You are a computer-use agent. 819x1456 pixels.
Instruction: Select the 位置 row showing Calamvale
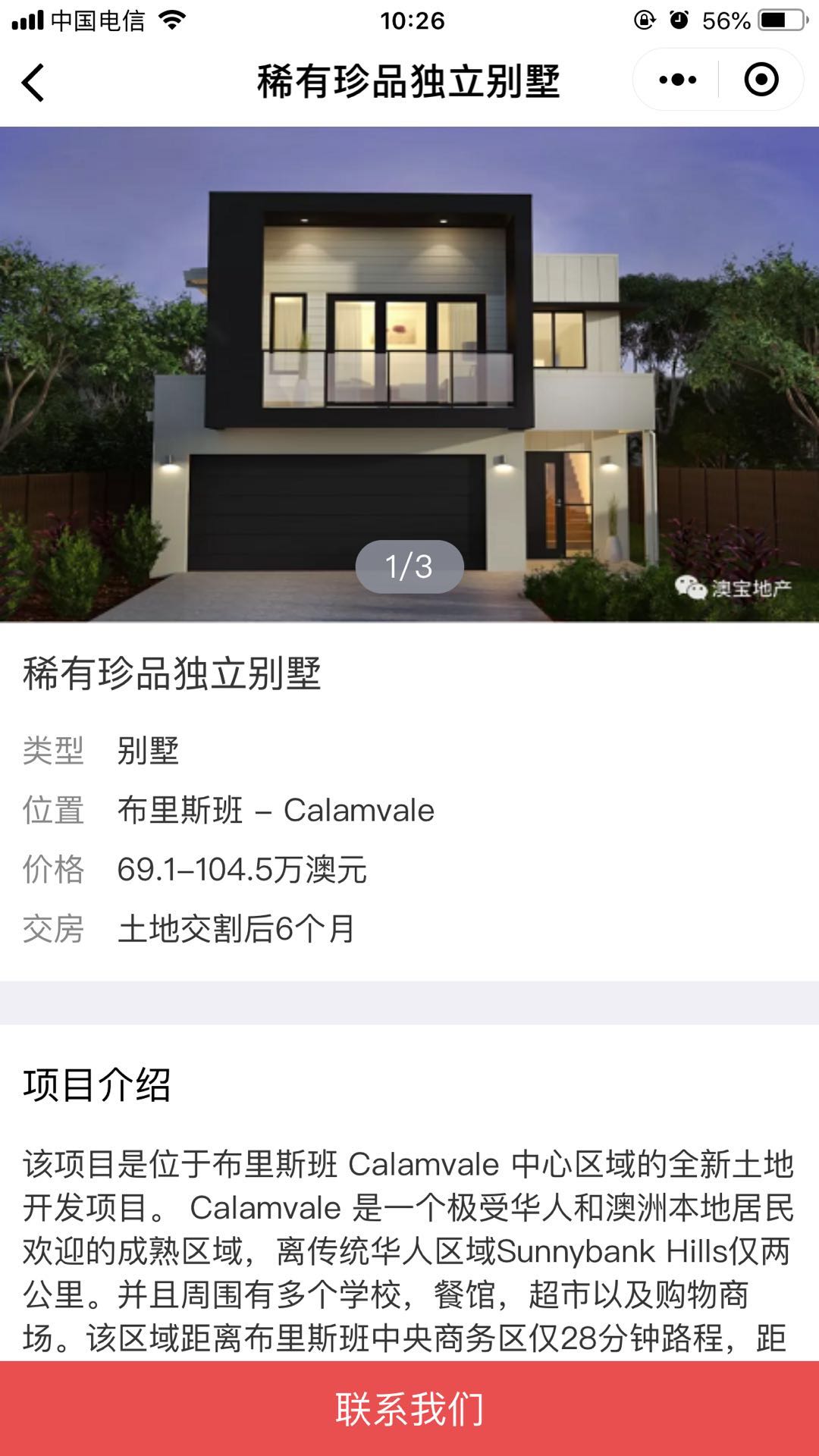pos(227,810)
